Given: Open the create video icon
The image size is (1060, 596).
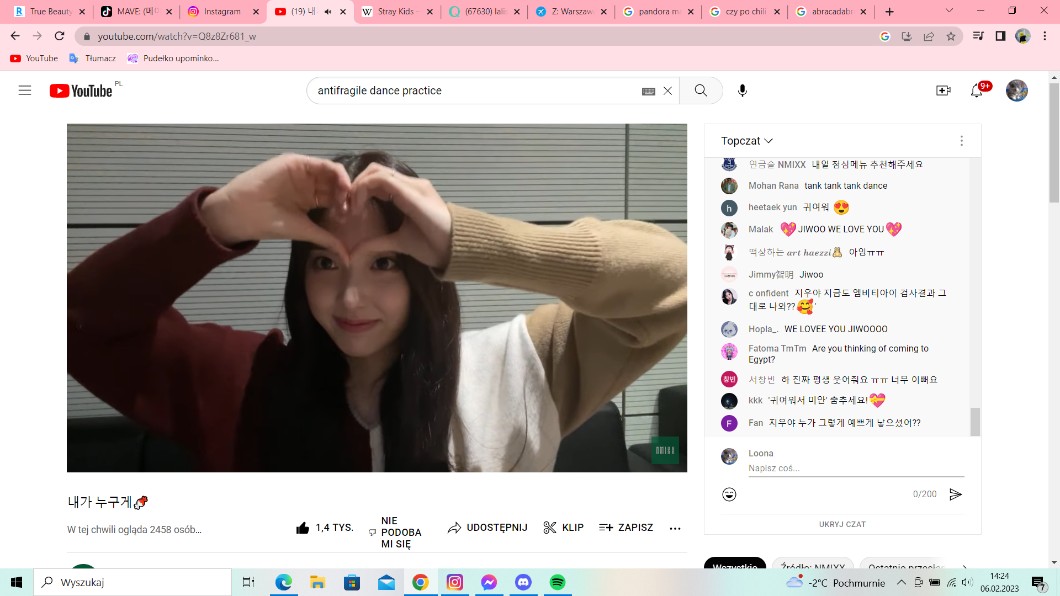Looking at the screenshot, I should coord(943,91).
